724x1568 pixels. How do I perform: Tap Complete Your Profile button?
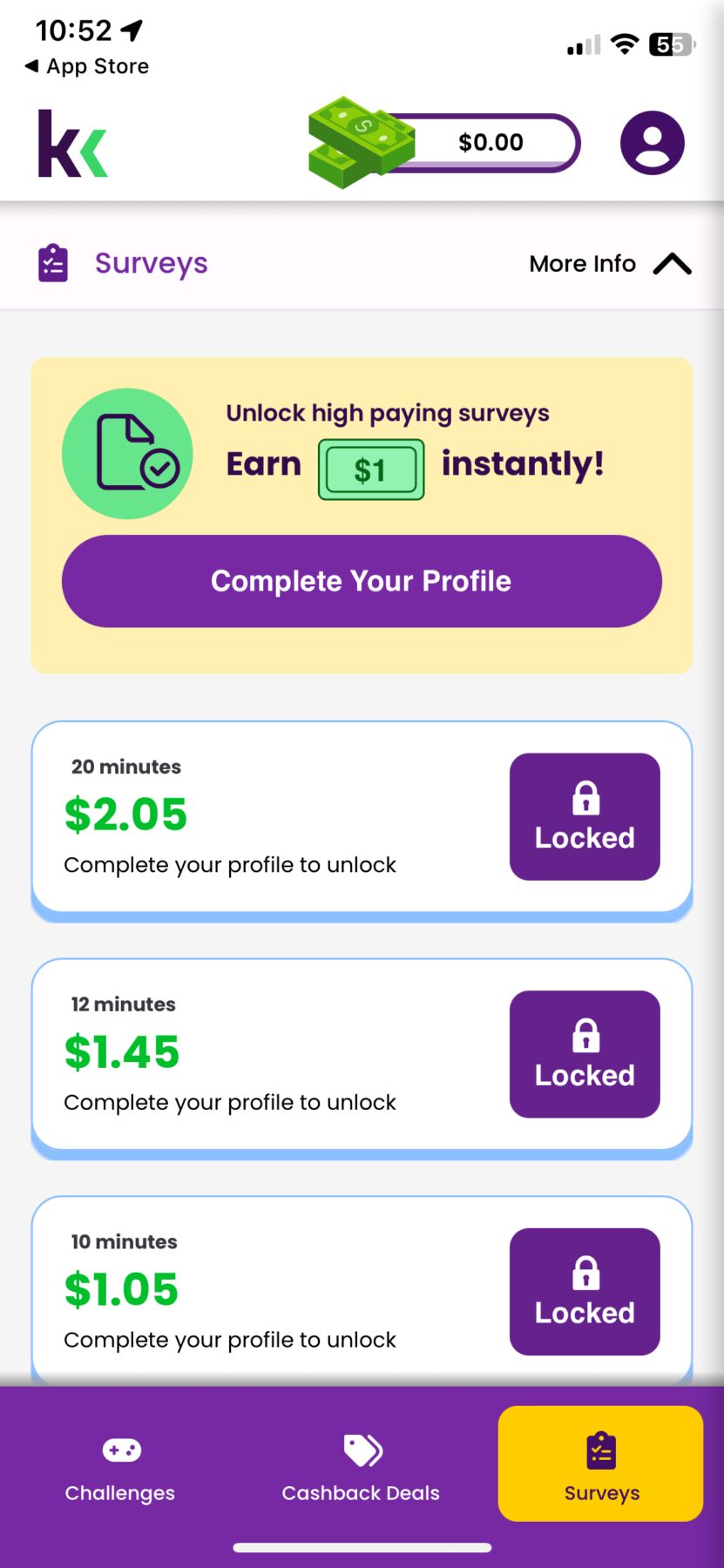click(x=362, y=581)
